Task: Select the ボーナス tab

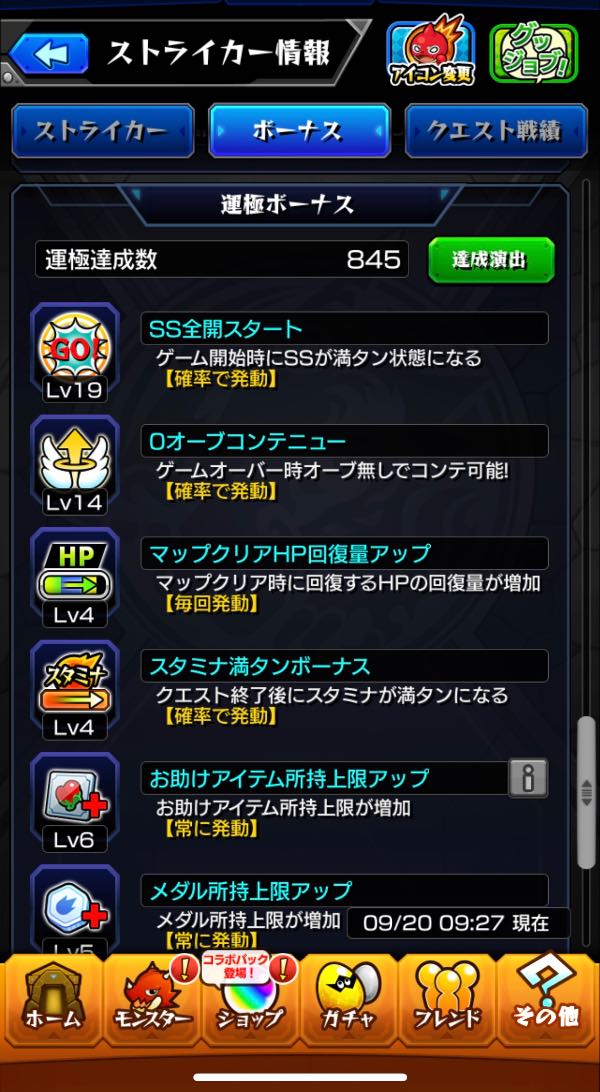Action: tap(299, 131)
